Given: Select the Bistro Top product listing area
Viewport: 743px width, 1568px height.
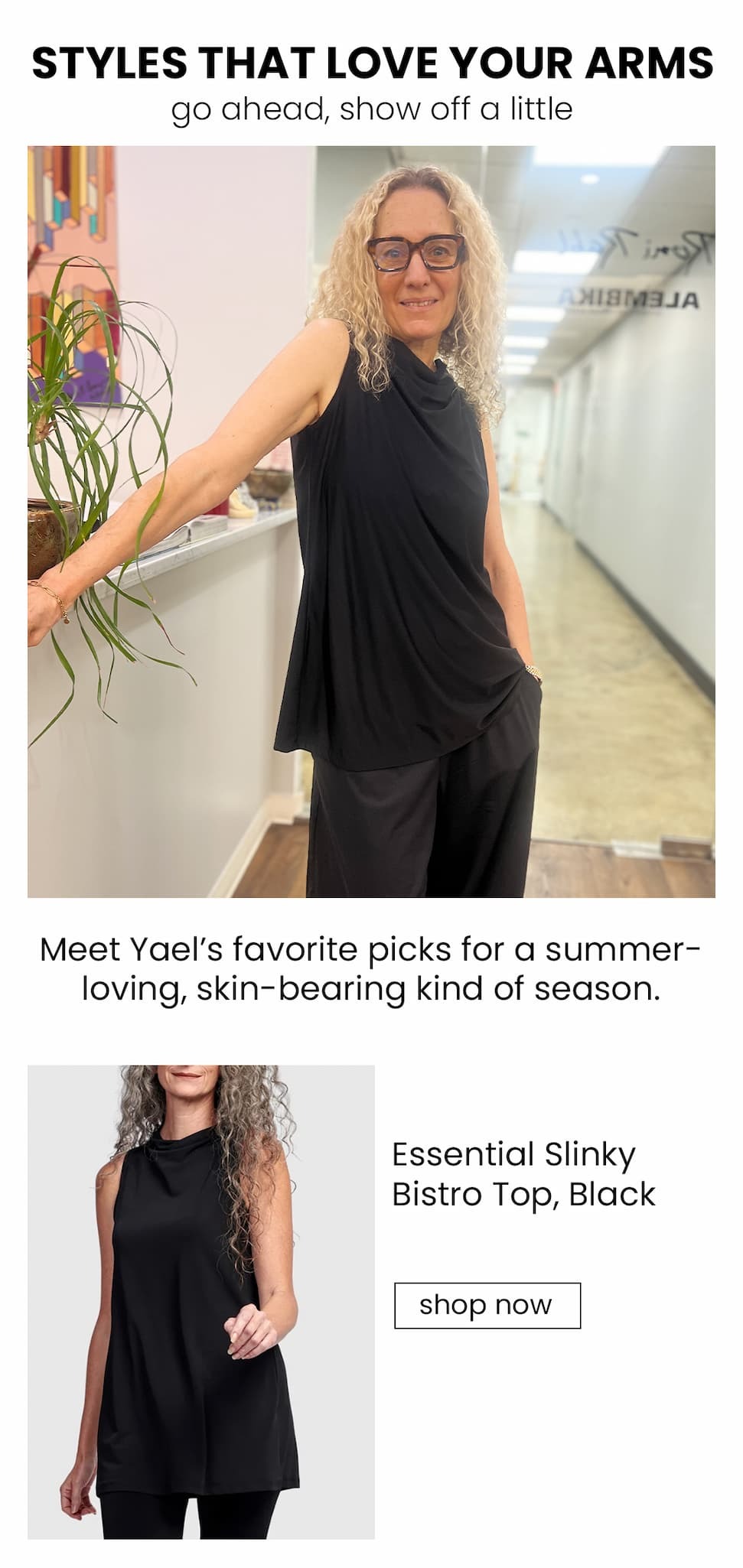Looking at the screenshot, I should point(306,1300).
